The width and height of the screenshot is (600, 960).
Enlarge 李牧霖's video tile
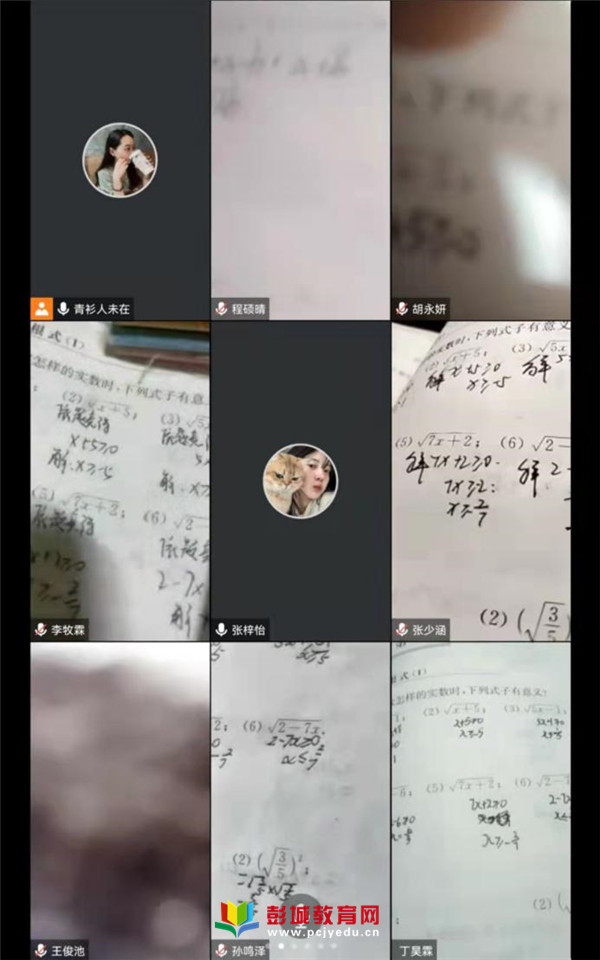click(x=119, y=480)
